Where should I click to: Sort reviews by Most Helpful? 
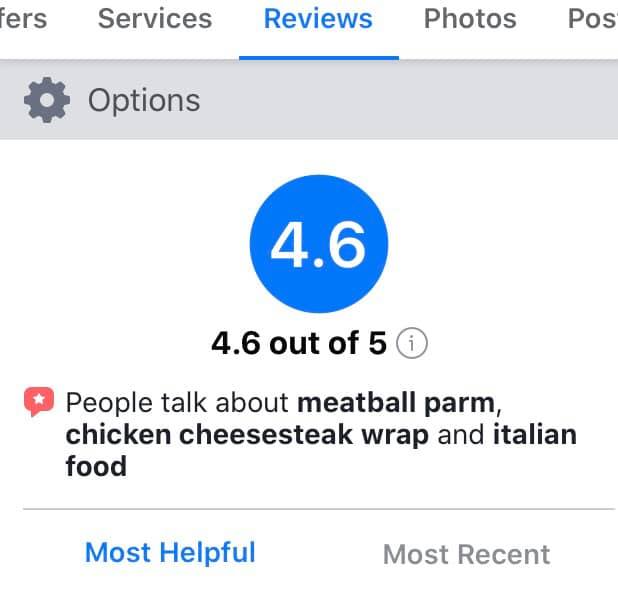(x=170, y=552)
